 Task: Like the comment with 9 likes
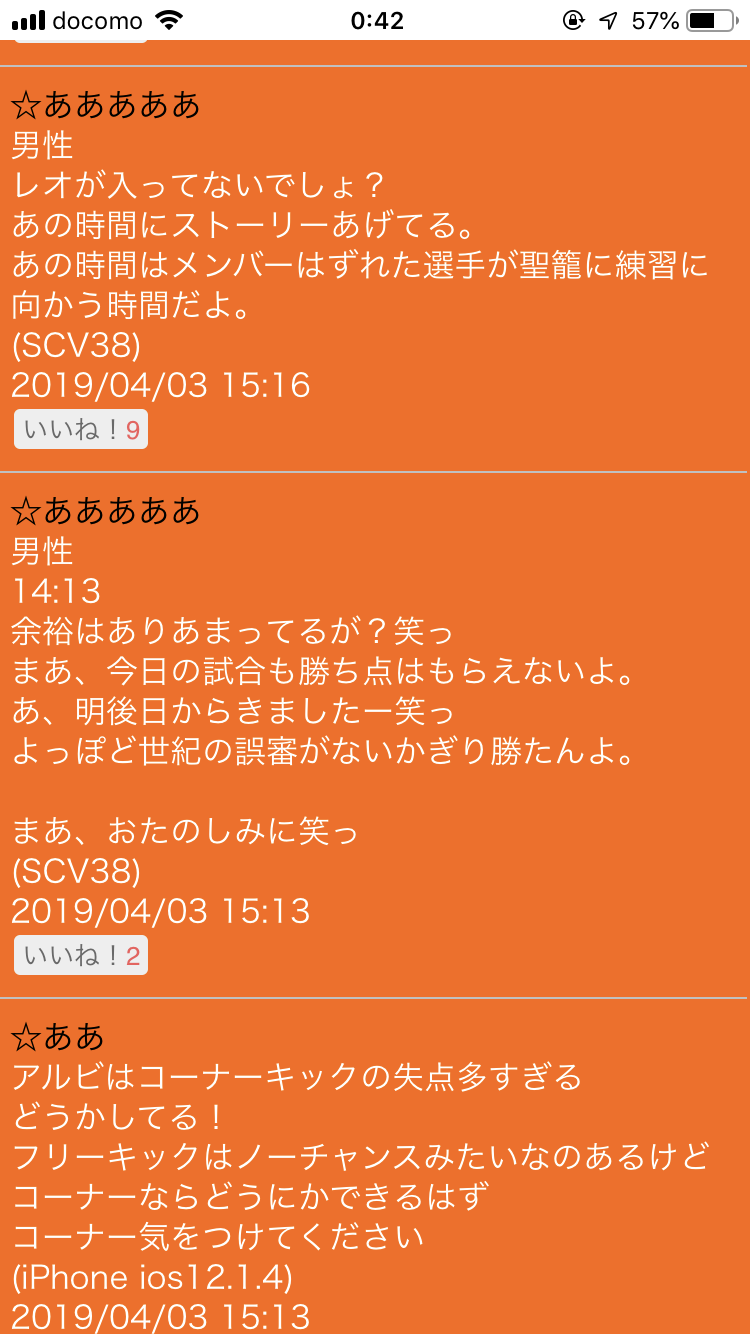pyautogui.click(x=81, y=430)
